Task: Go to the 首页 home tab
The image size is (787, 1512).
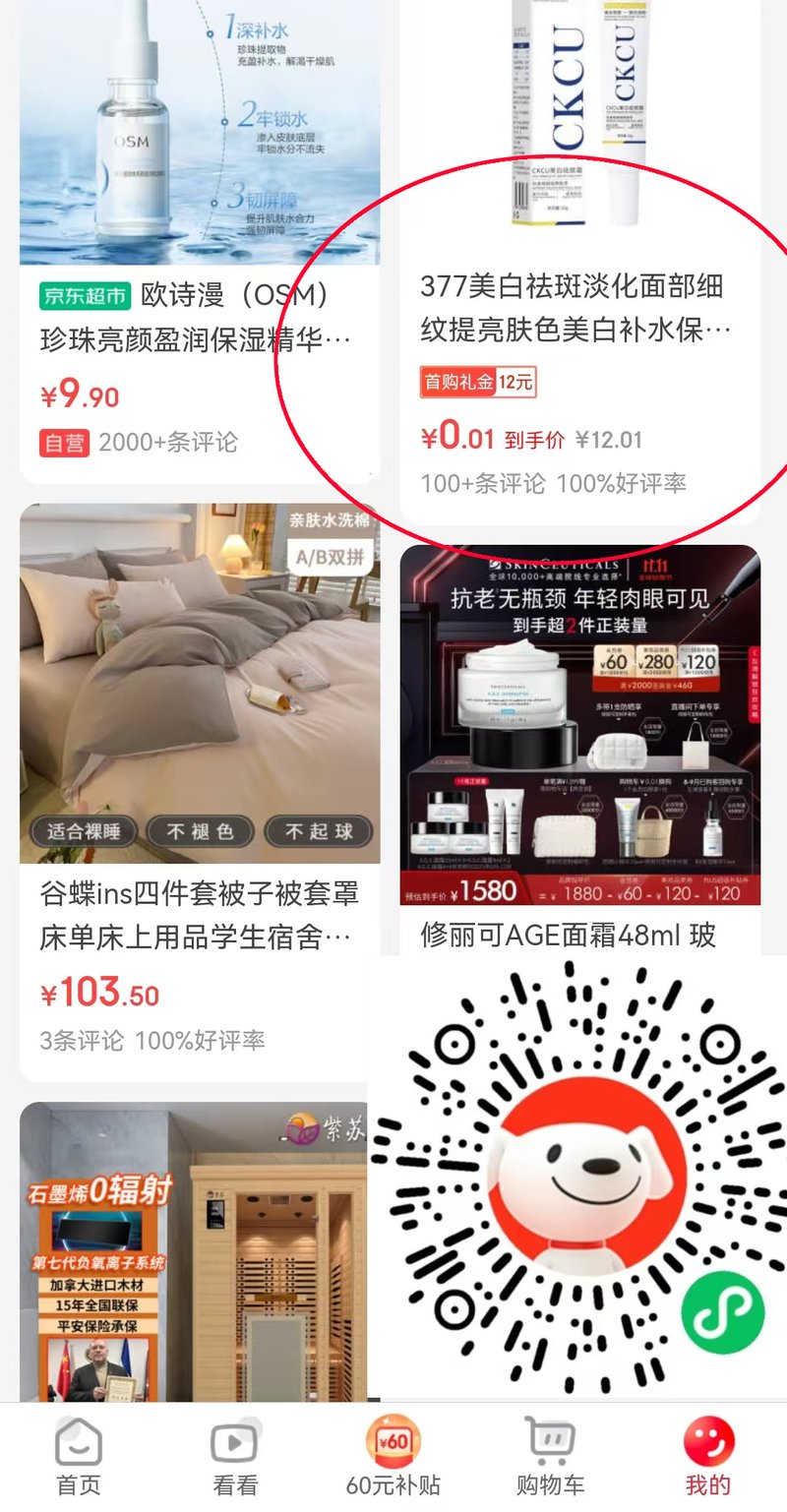Action: pos(78,1458)
